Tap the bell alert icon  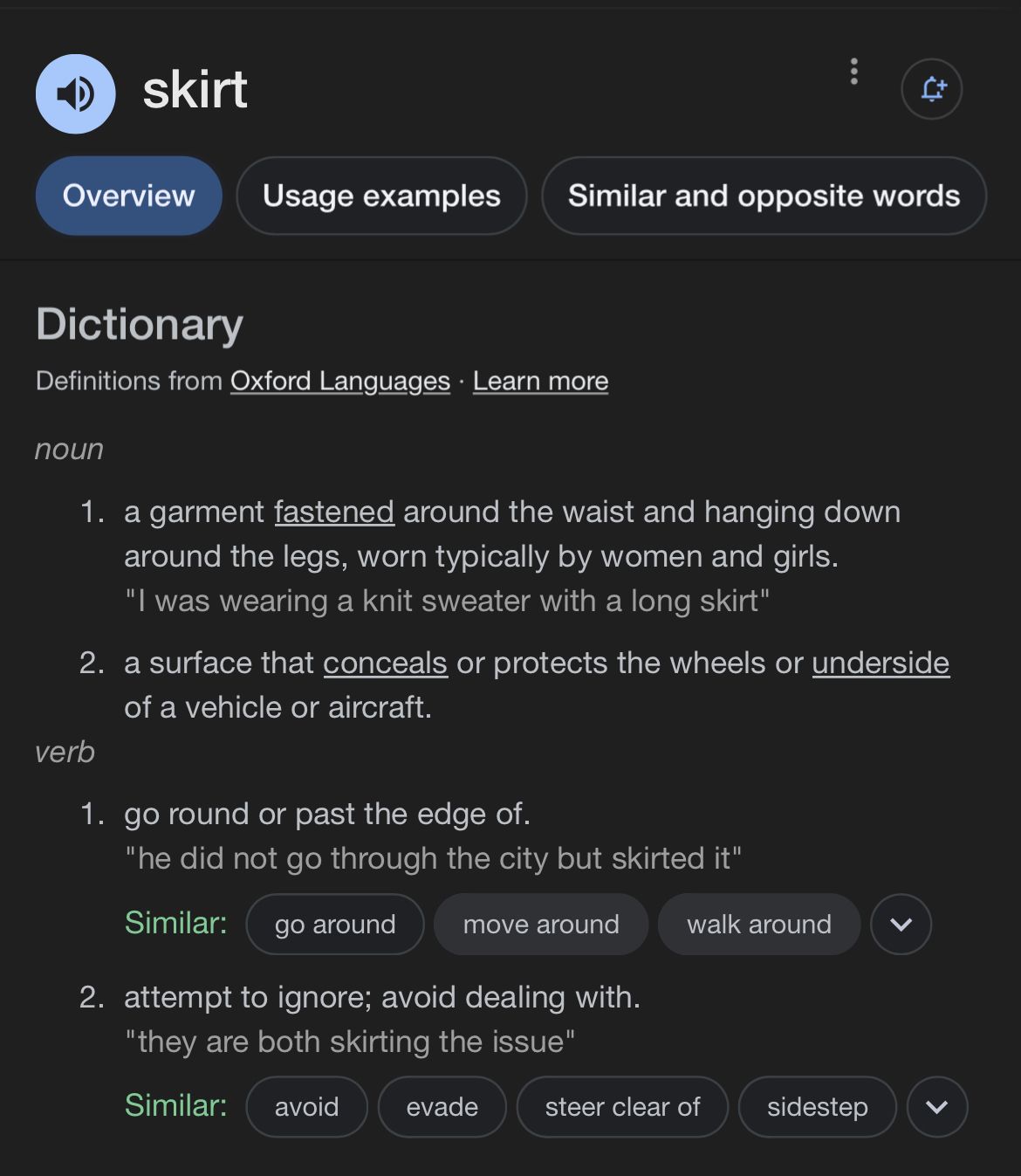pos(931,89)
